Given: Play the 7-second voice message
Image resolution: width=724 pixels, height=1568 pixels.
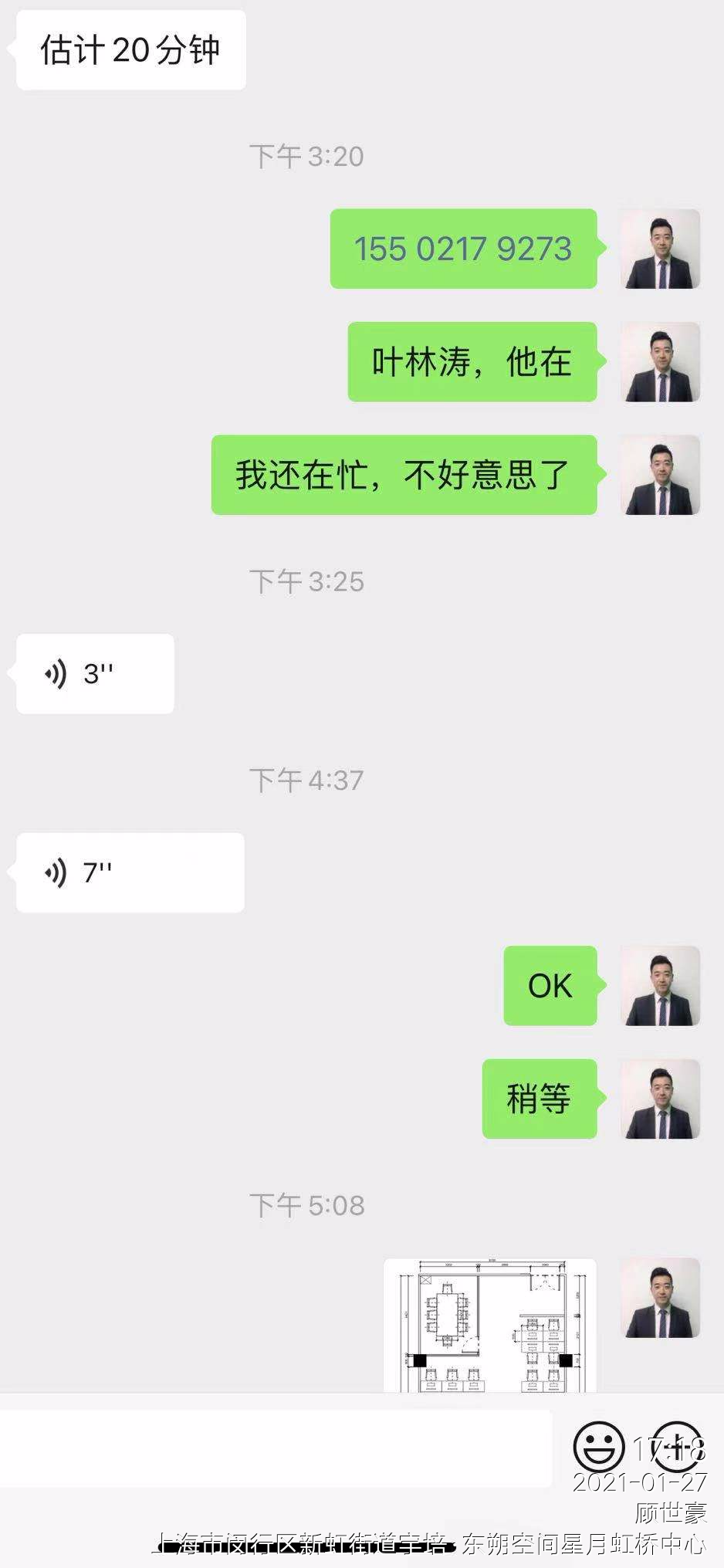Looking at the screenshot, I should (x=130, y=873).
